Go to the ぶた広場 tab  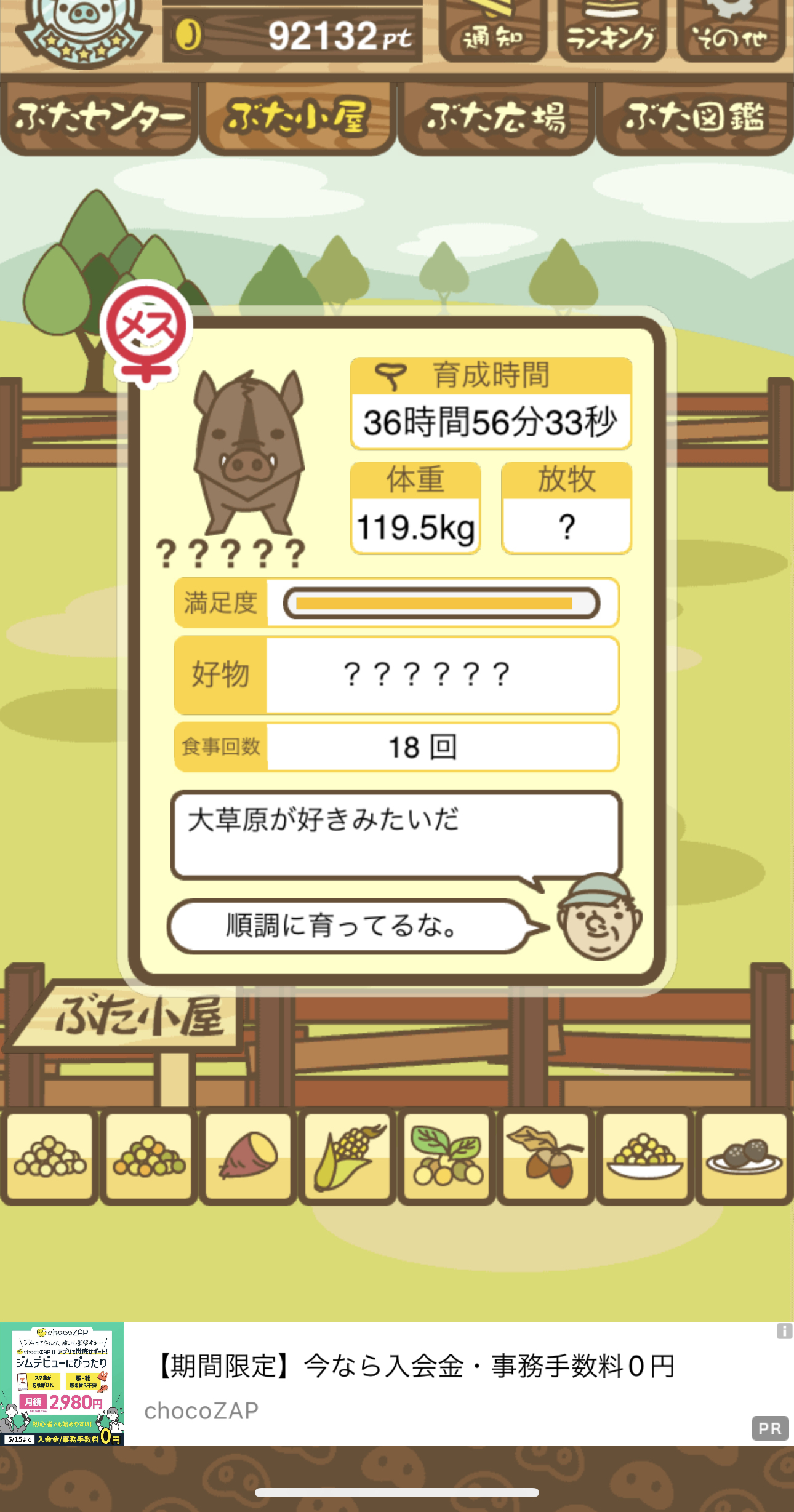click(496, 117)
